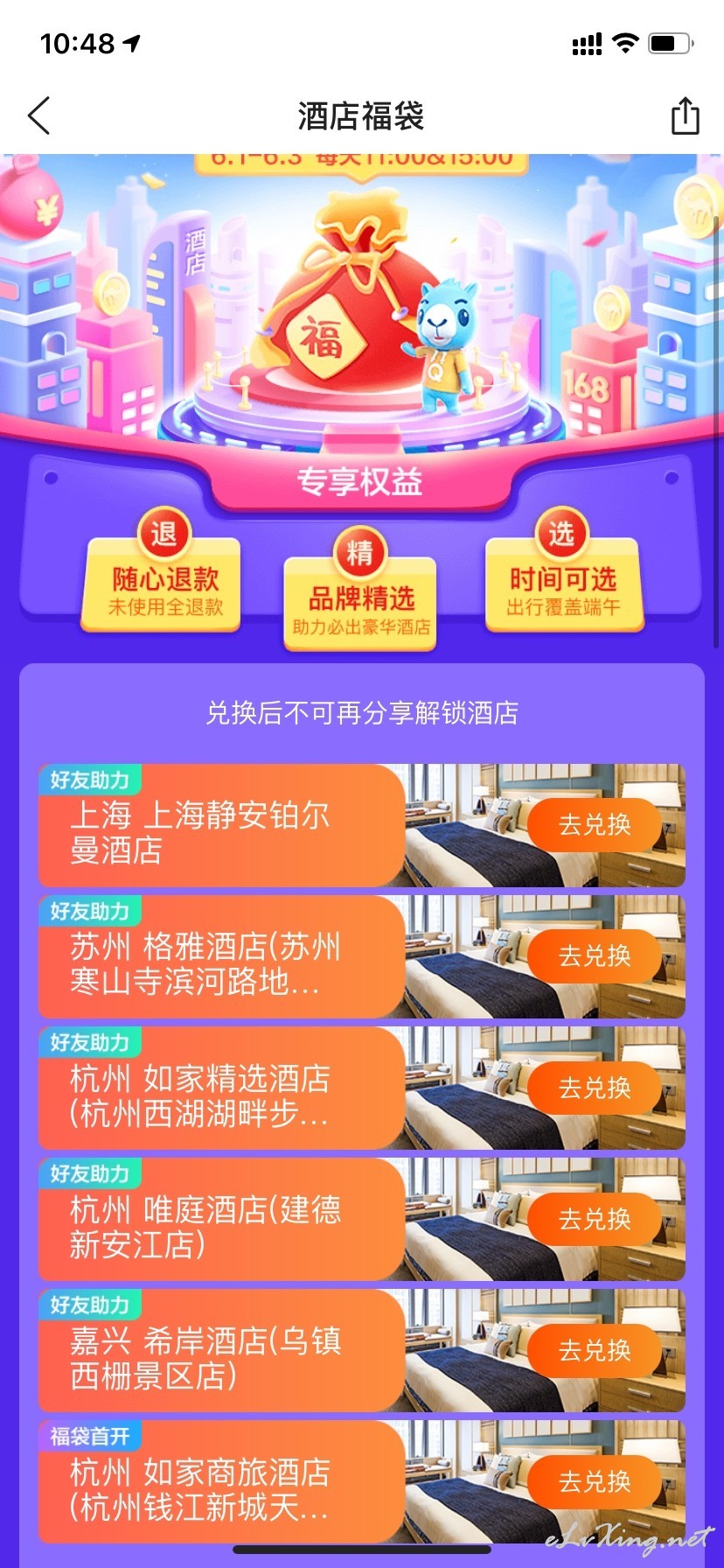The image size is (724, 1568).
Task: Tap 去兑换 for 苏州 格雅酒店
Action: [595, 956]
